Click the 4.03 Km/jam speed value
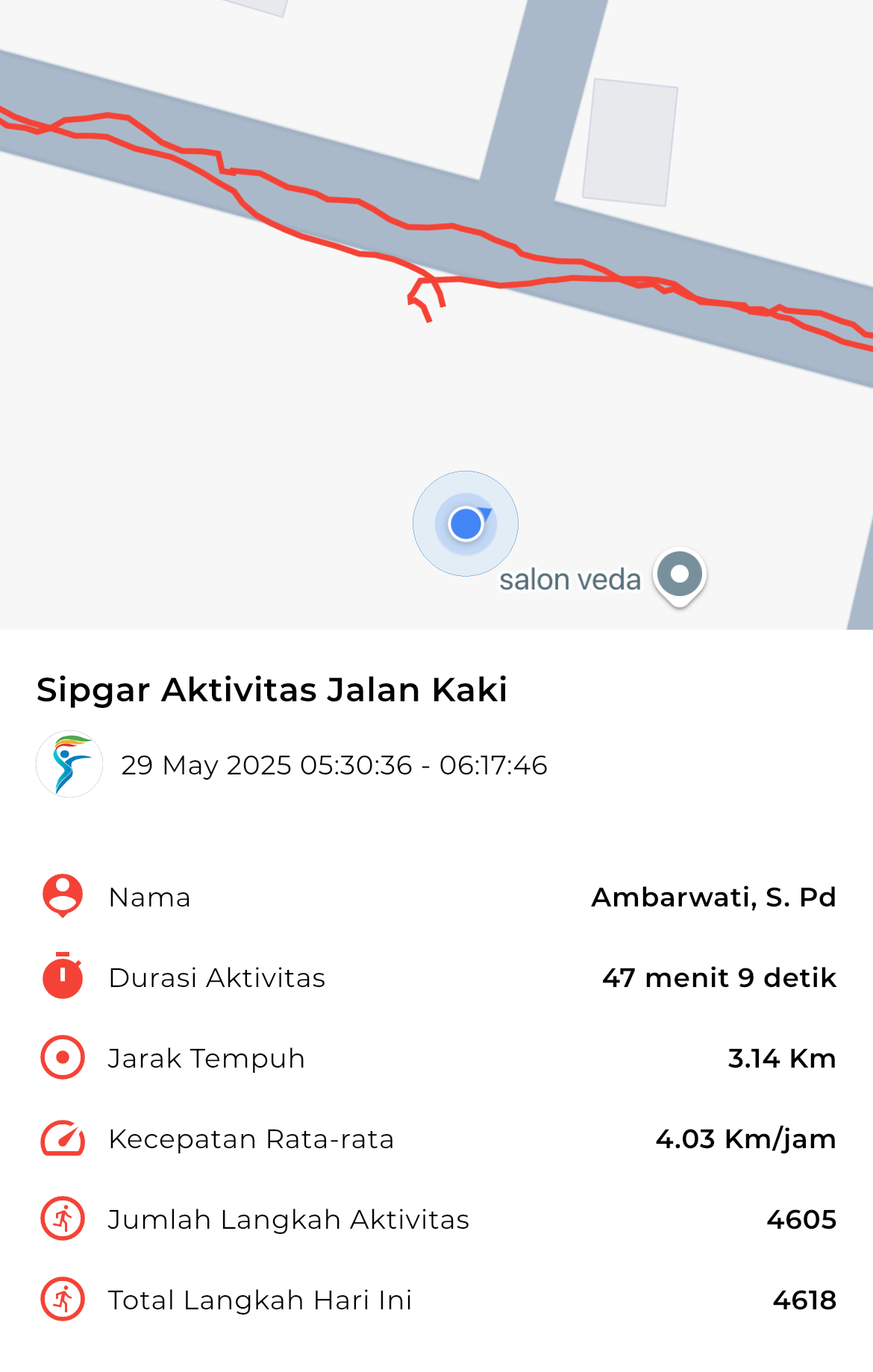The height and width of the screenshot is (1372, 873). (x=745, y=1138)
